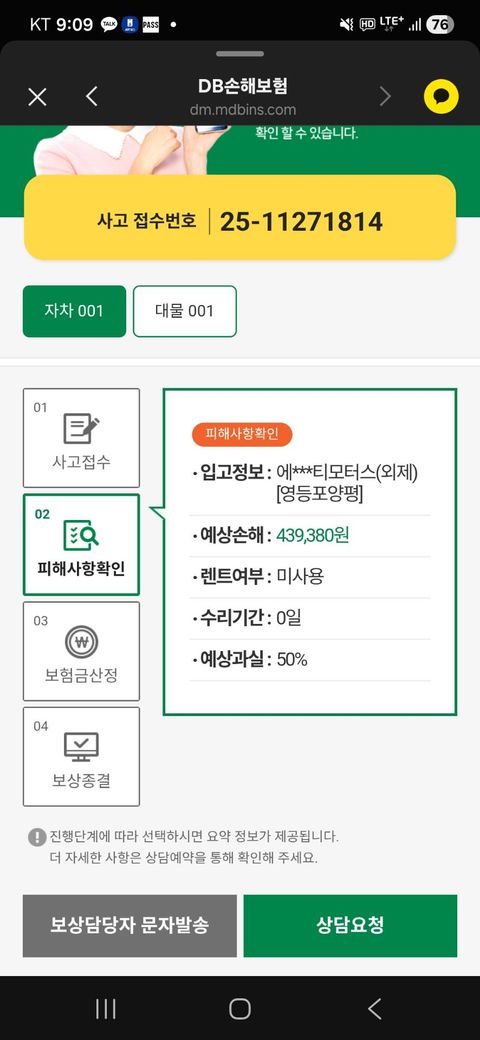The image size is (480, 1040).
Task: Select the 자차 001 tab
Action: pos(74,311)
